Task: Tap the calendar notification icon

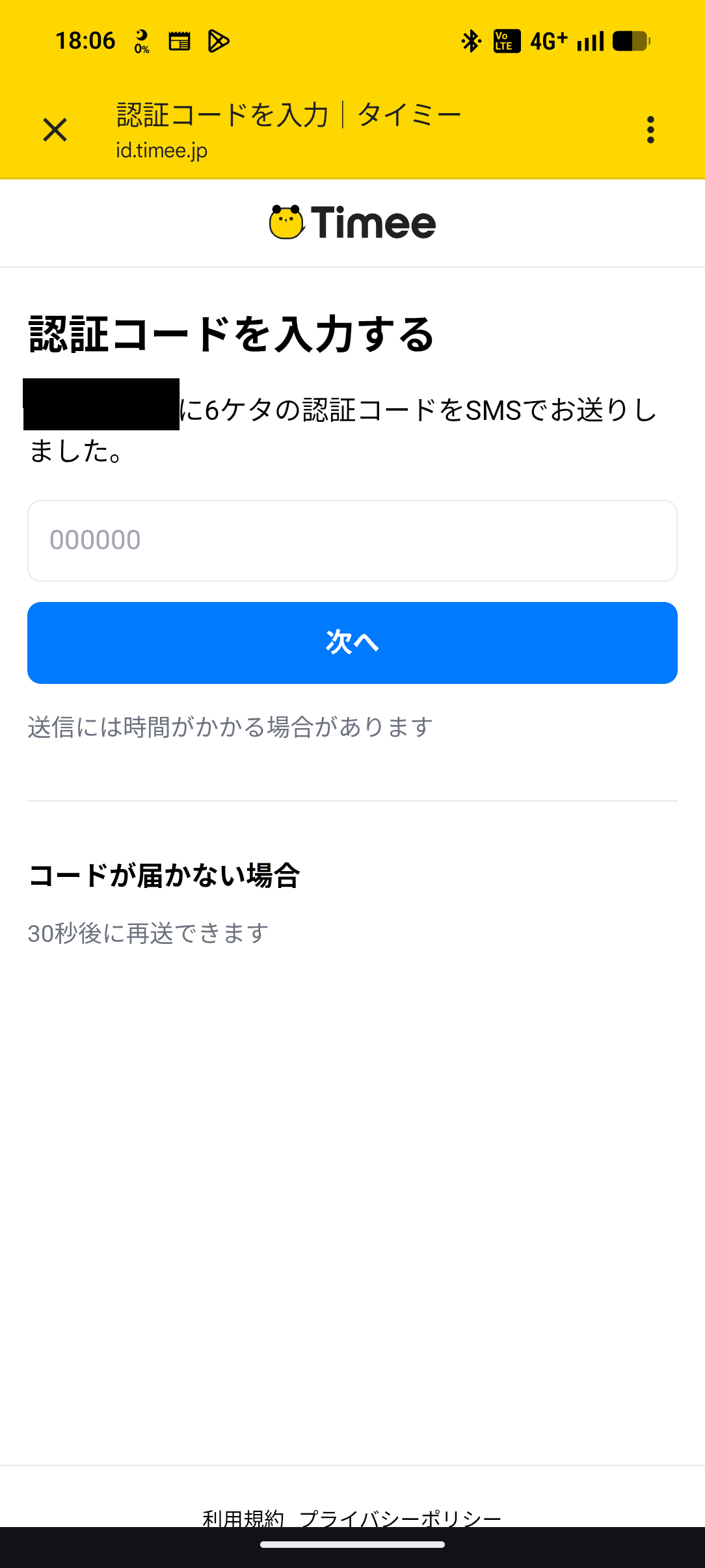Action: click(179, 40)
